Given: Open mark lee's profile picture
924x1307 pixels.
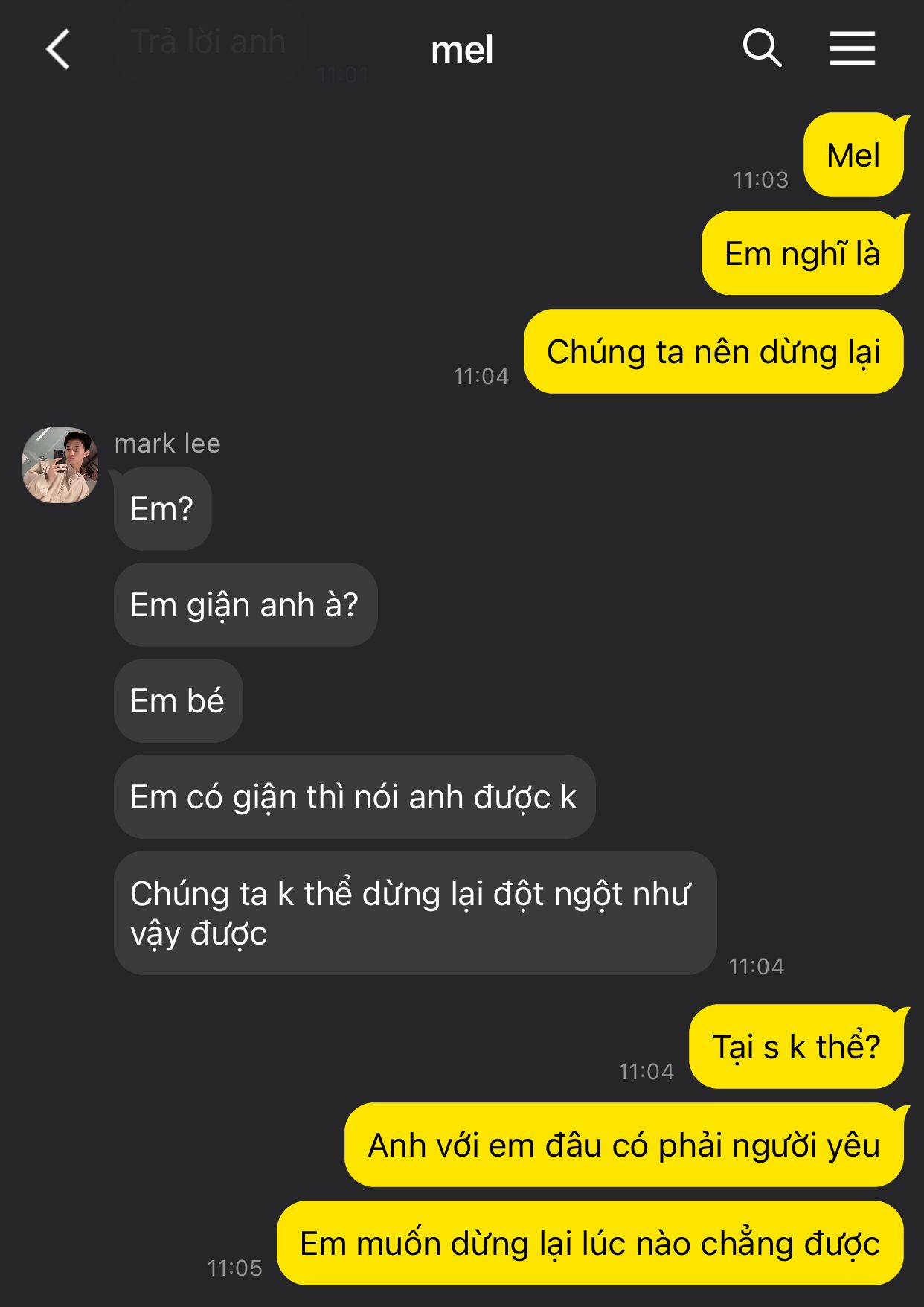Looking at the screenshot, I should (x=60, y=465).
